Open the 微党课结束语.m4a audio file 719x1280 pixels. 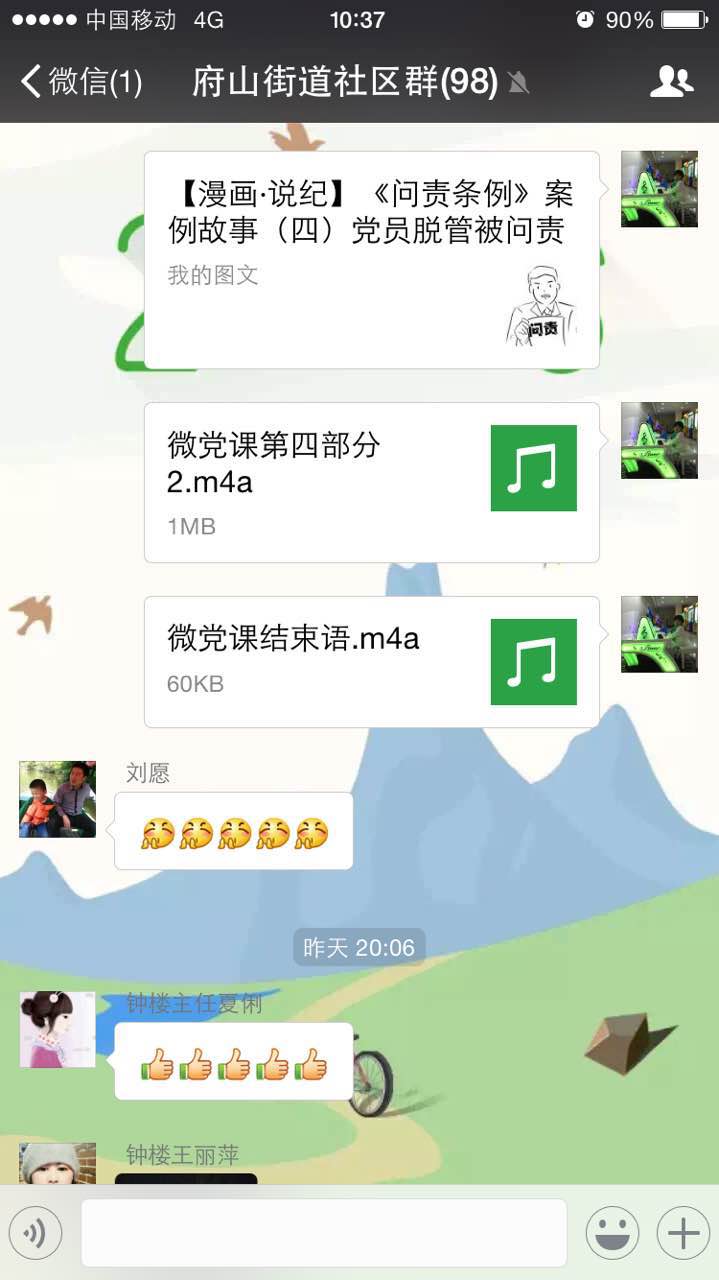371,661
